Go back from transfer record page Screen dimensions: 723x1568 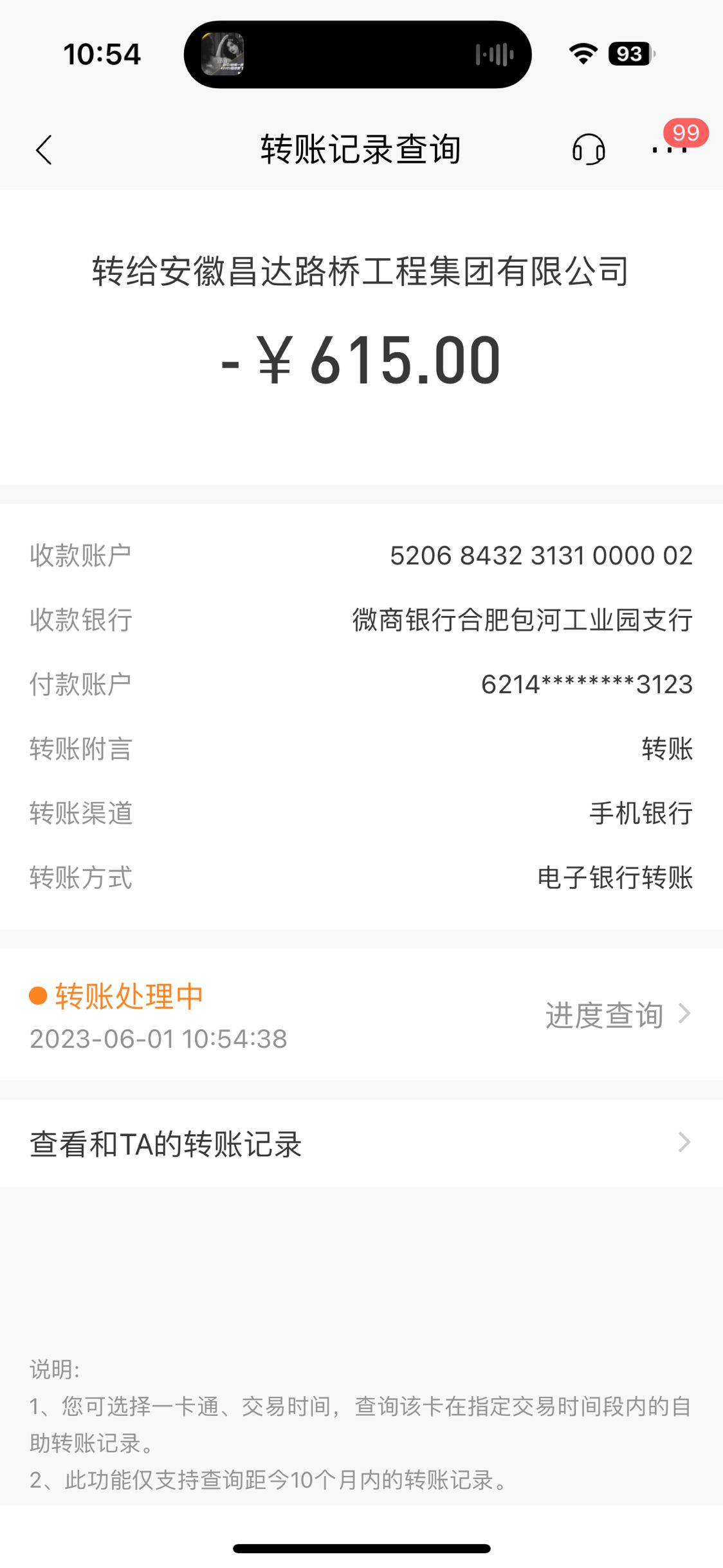coord(44,150)
